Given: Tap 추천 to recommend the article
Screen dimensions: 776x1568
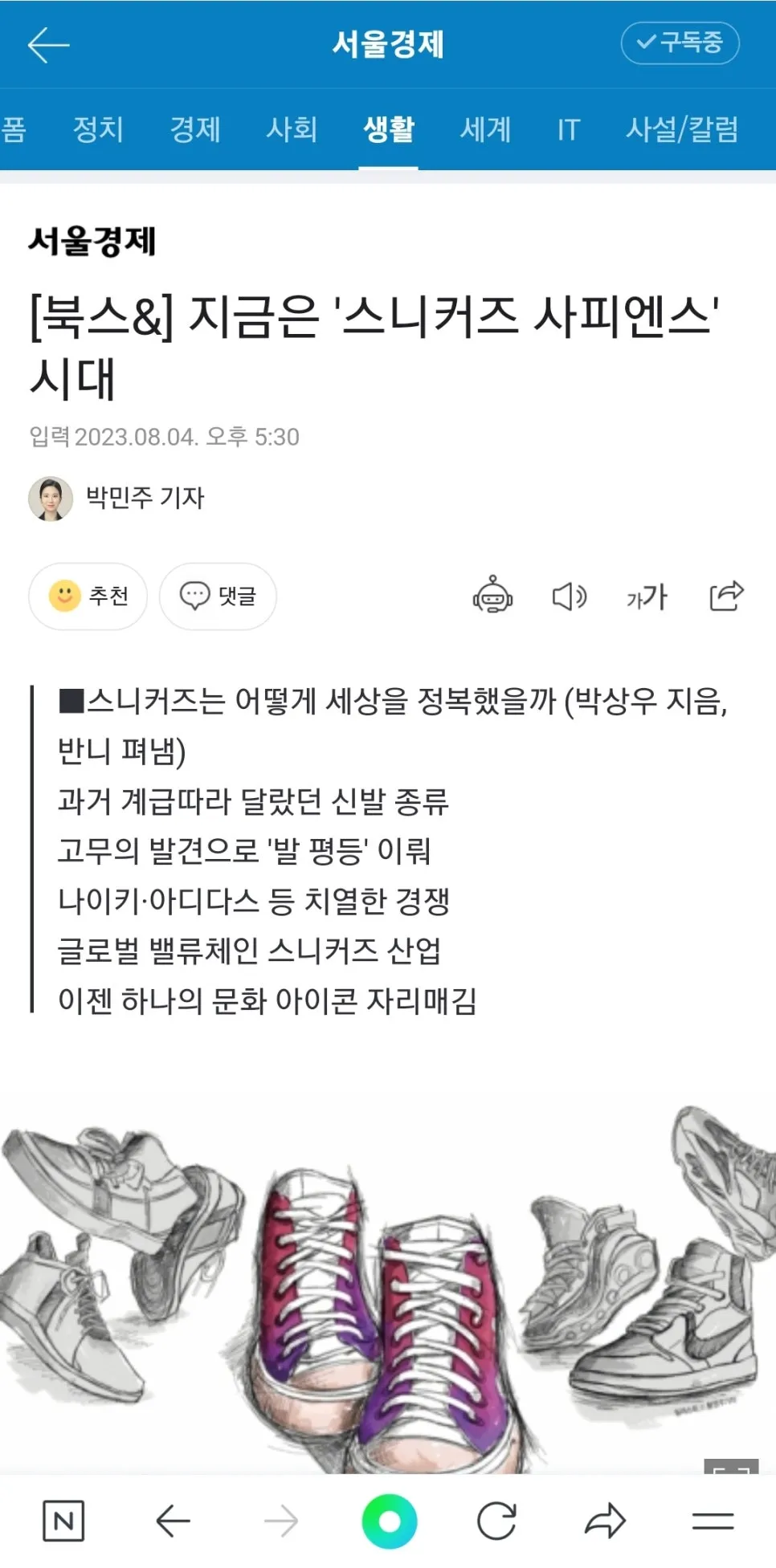Looking at the screenshot, I should (88, 597).
